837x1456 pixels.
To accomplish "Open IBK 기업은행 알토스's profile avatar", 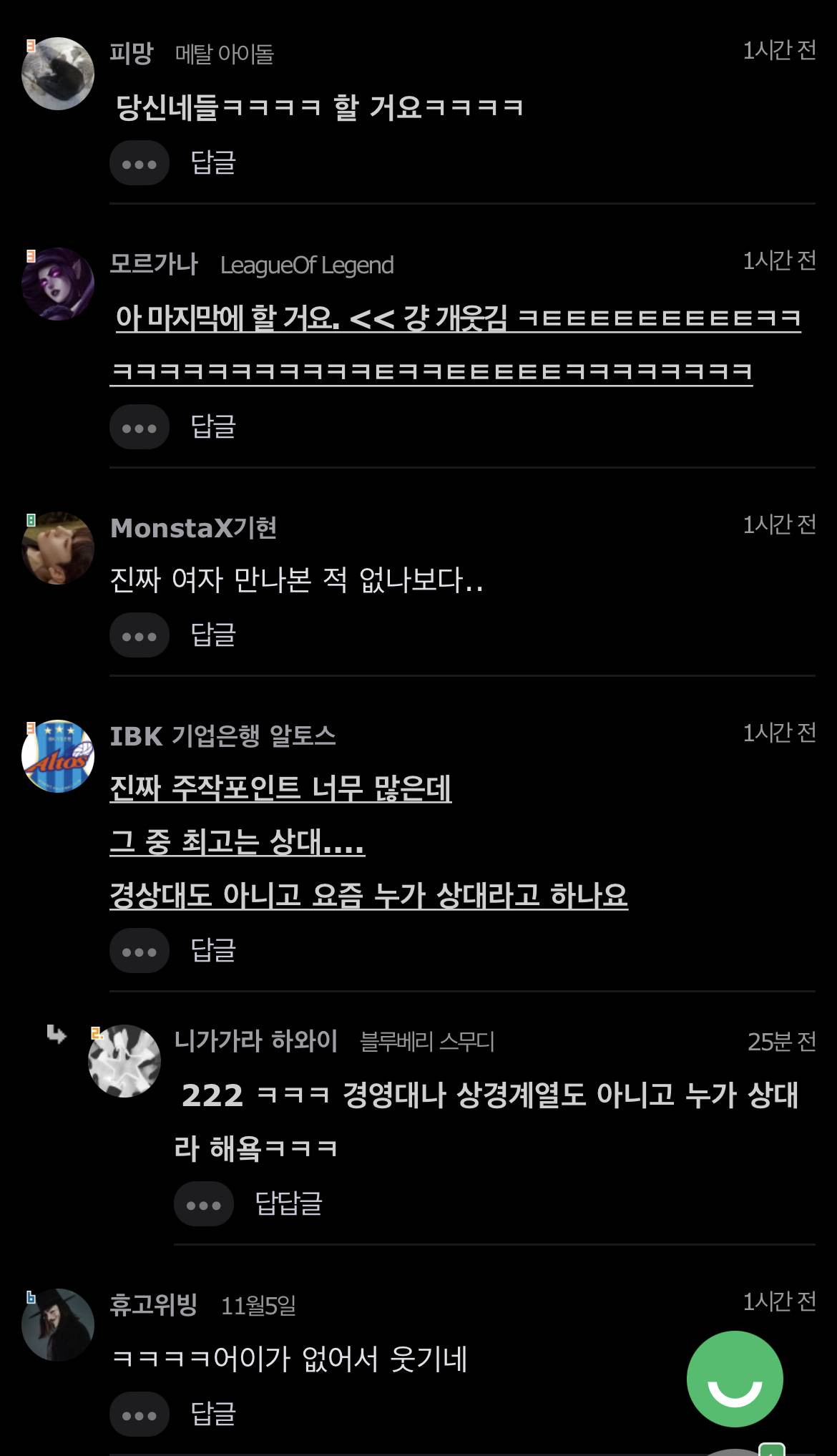I will pos(58,756).
